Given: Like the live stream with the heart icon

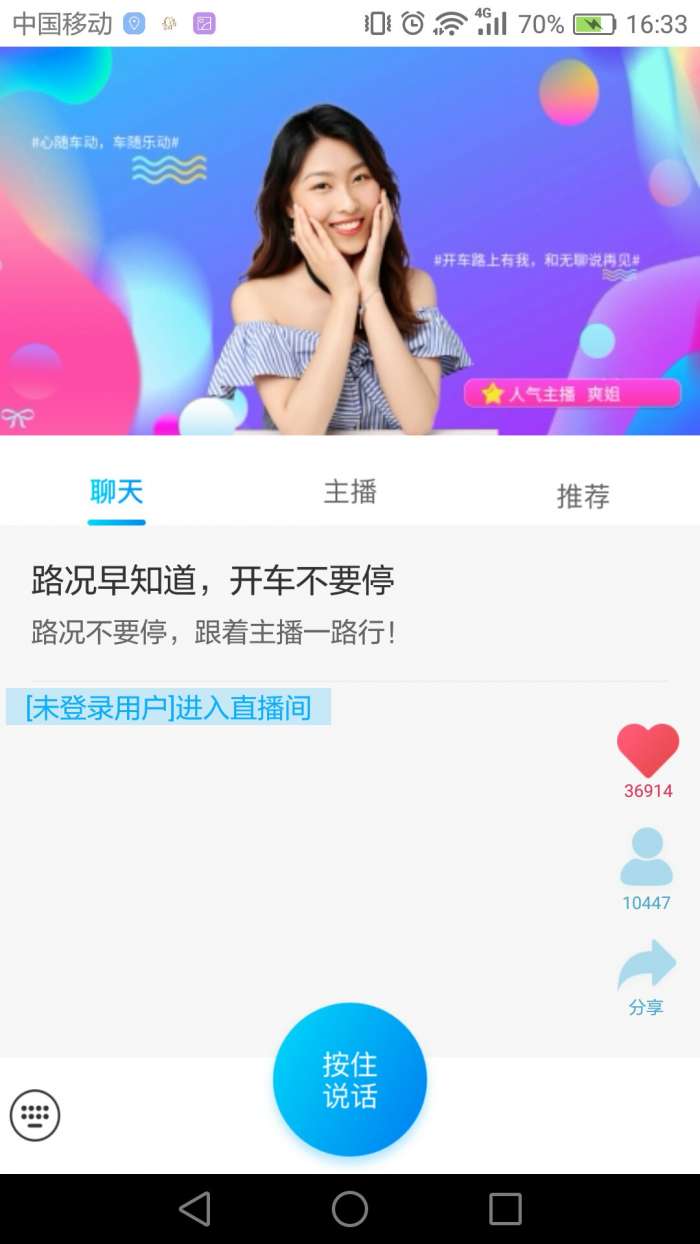Looking at the screenshot, I should [647, 751].
